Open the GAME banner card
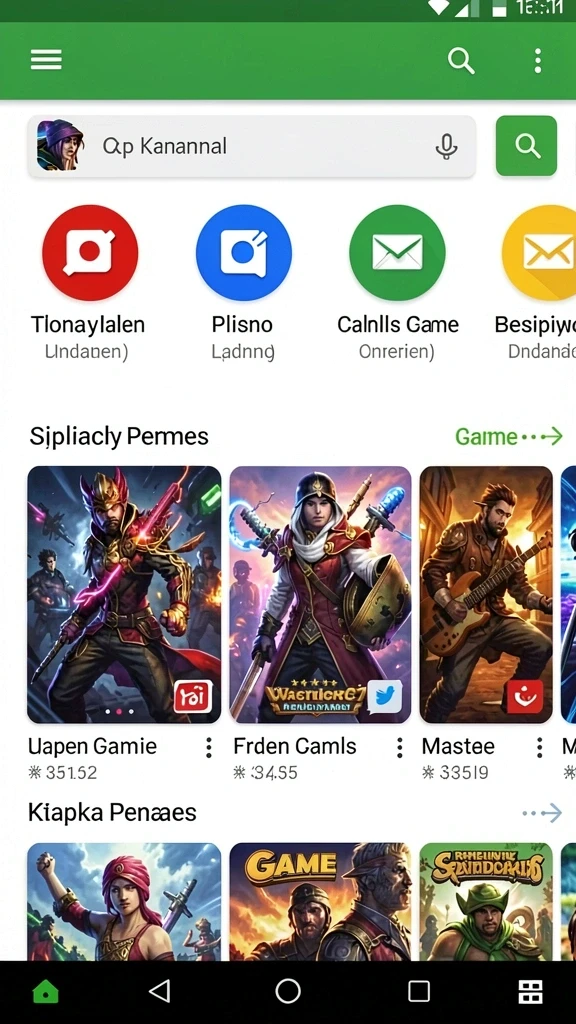576x1024 pixels. click(x=321, y=901)
